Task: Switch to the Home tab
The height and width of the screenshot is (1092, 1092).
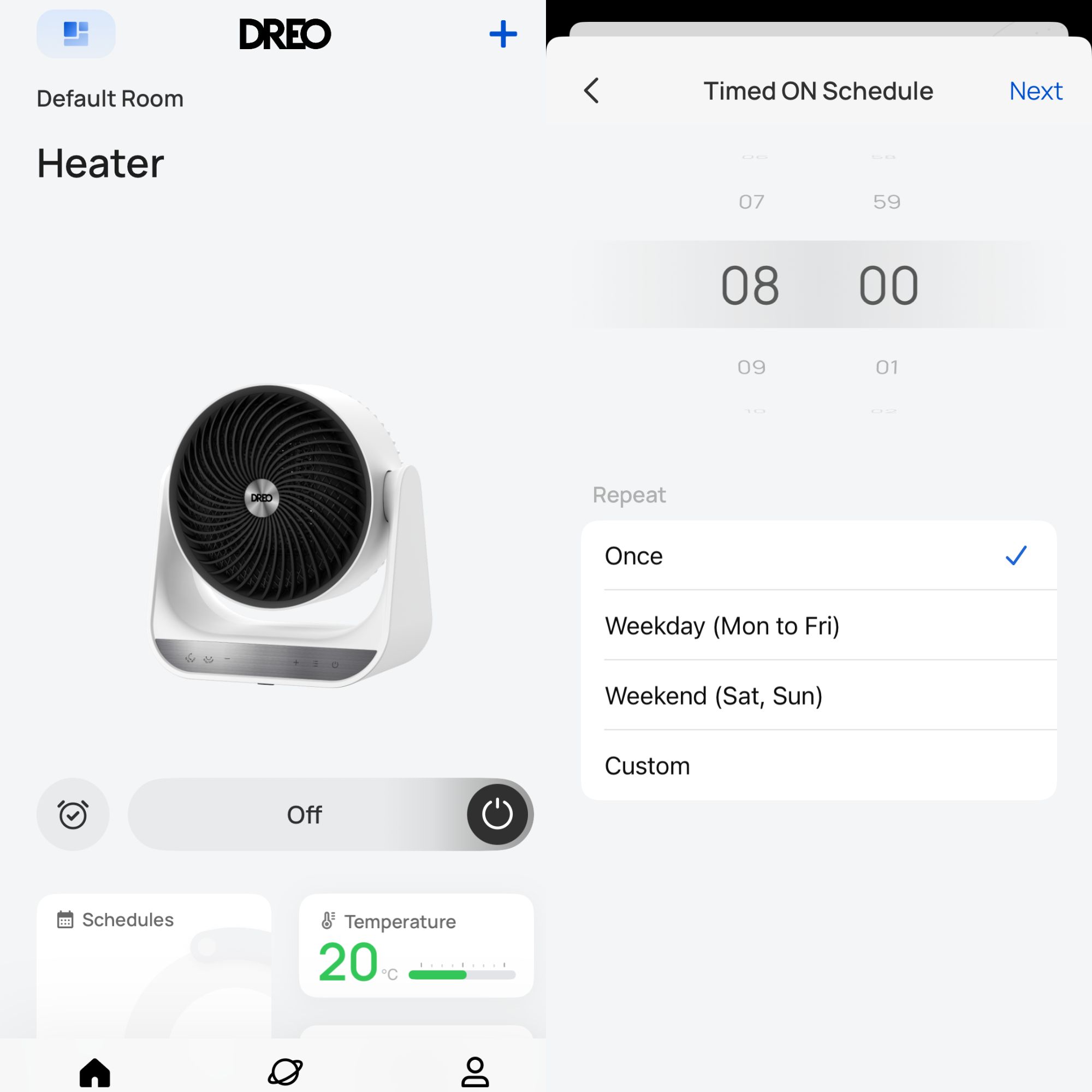Action: 95,1072
